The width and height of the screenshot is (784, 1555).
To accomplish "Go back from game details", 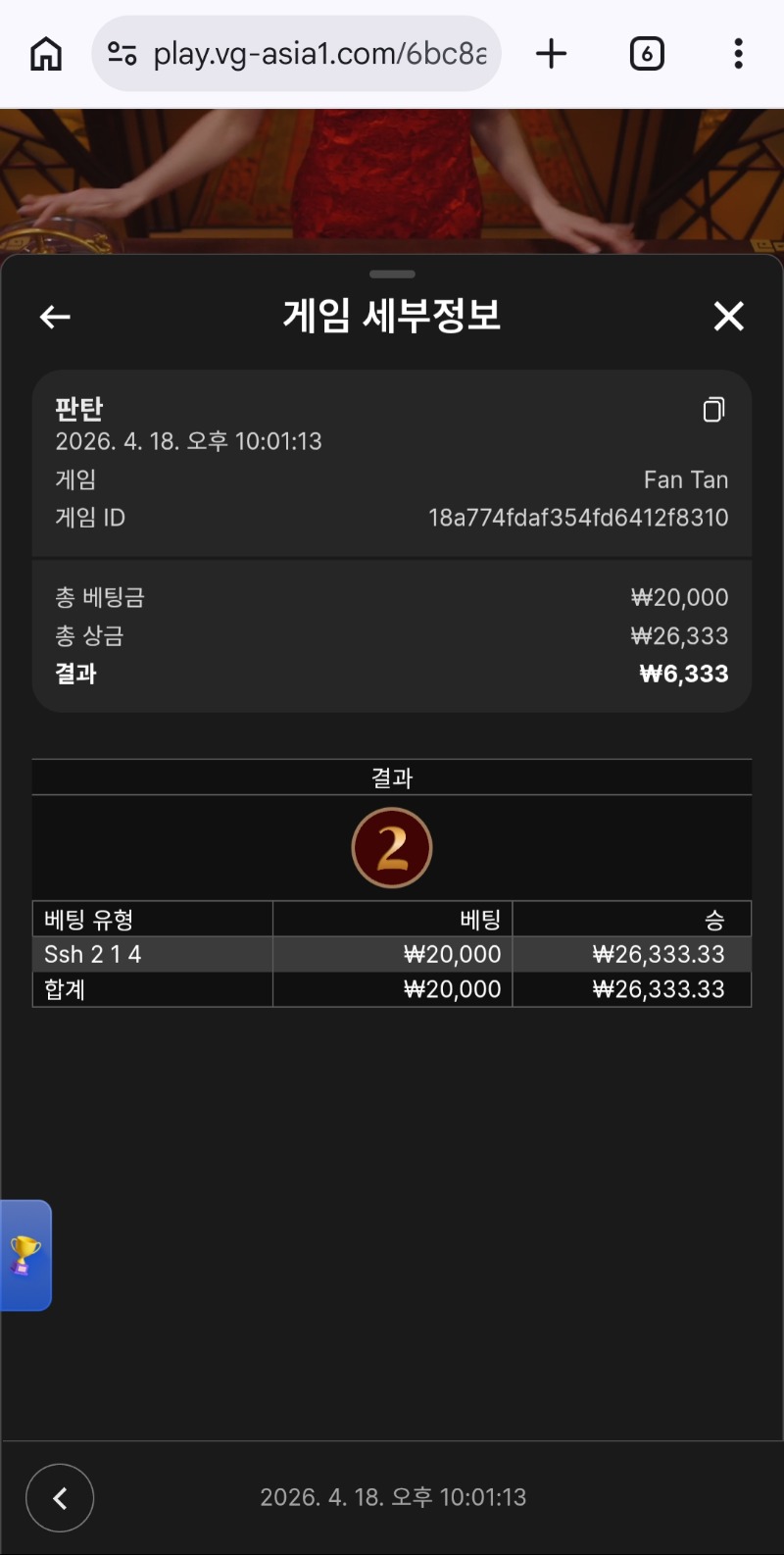I will point(55,317).
